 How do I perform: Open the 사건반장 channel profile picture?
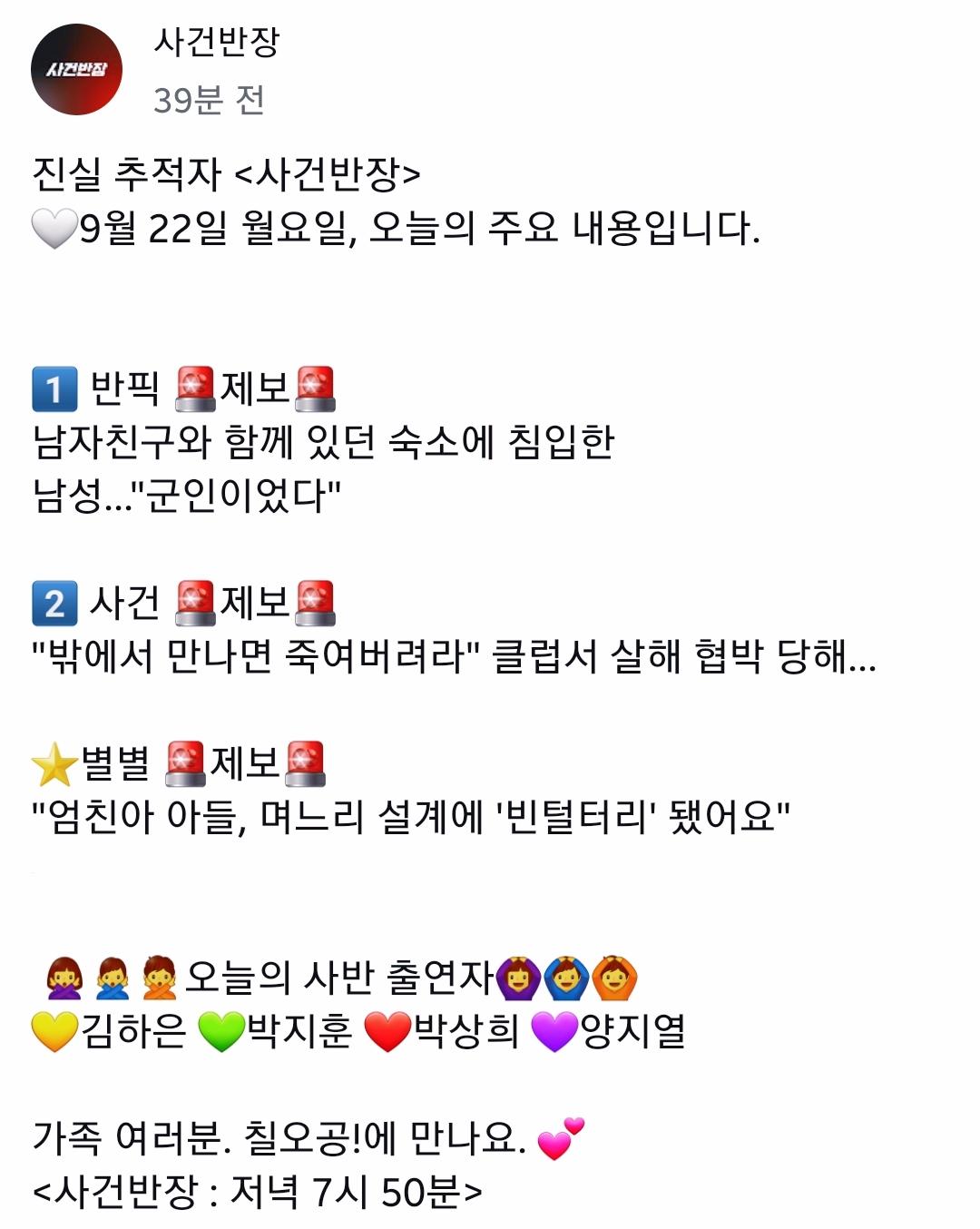(76, 70)
